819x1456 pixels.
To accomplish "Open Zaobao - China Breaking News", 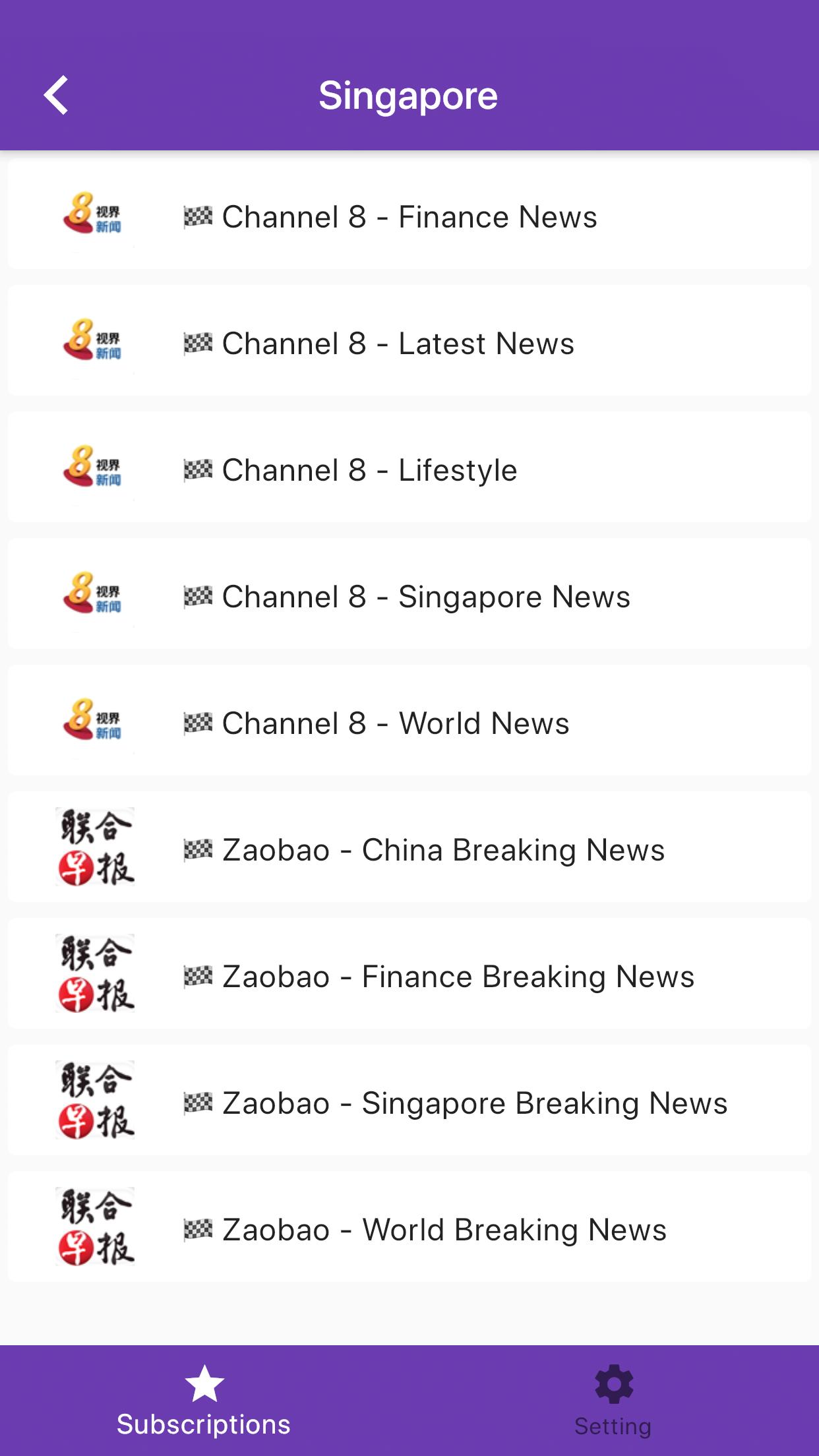I will [409, 849].
